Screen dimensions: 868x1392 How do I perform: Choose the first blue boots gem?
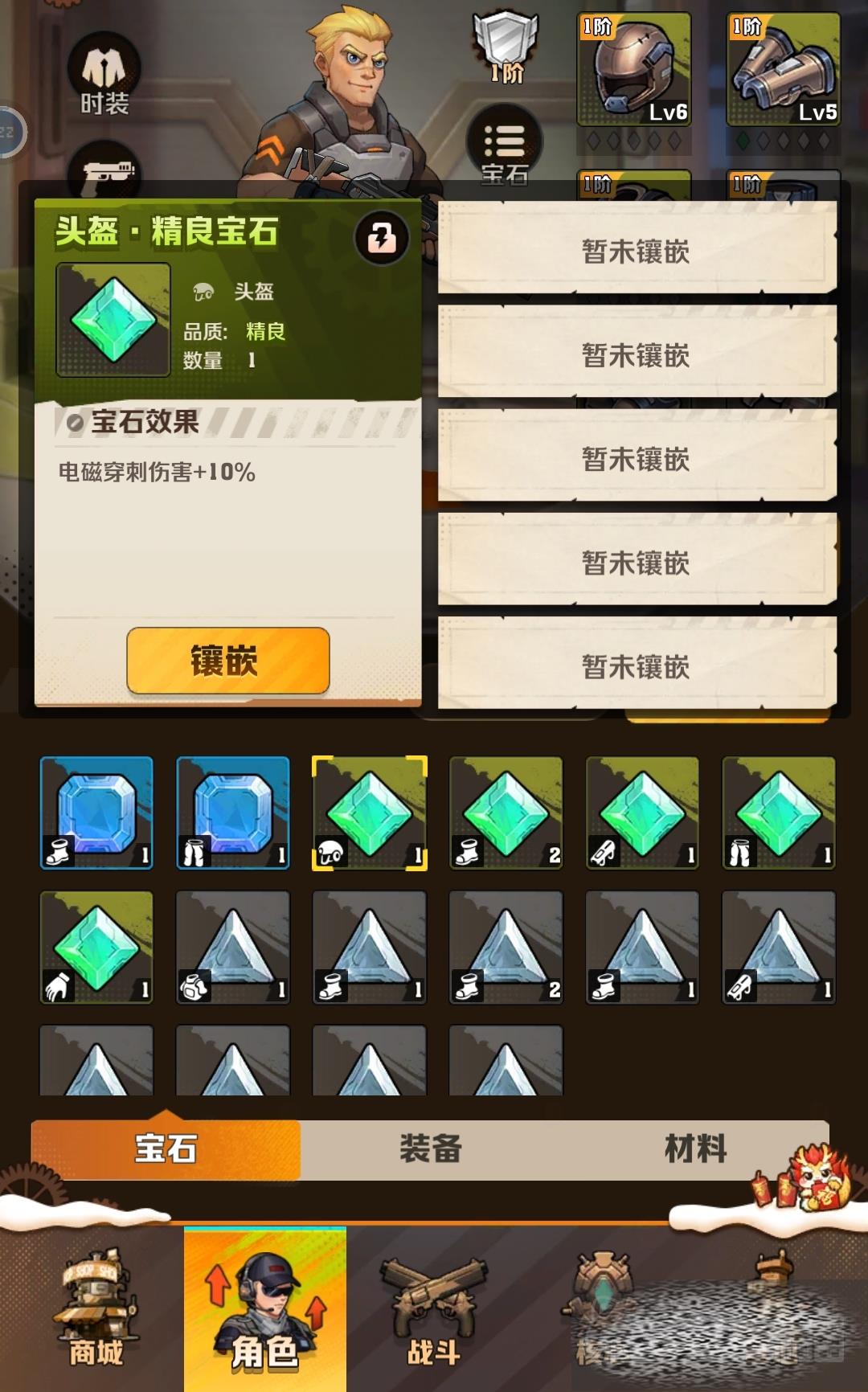coord(96,813)
